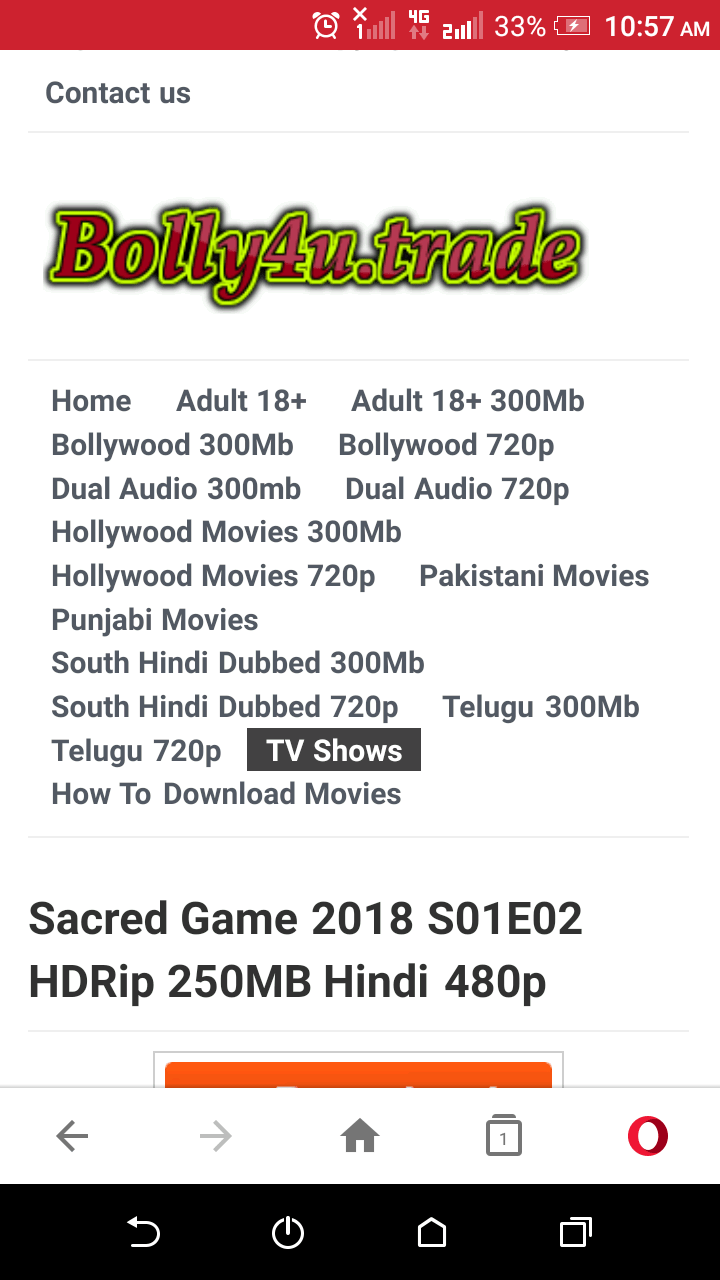Open the Opera menu
The image size is (720, 1280).
pos(648,1136)
